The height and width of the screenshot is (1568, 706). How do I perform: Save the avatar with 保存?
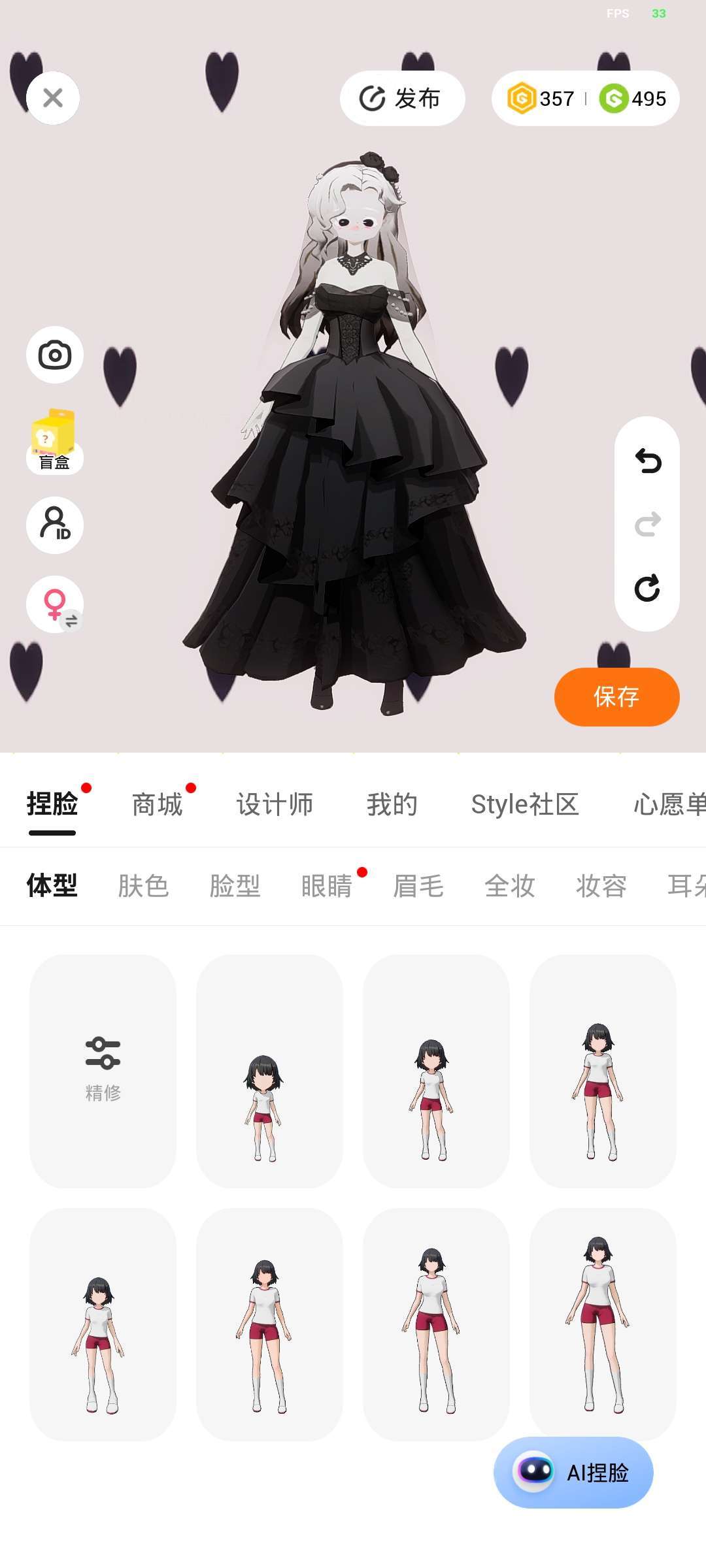pos(616,696)
